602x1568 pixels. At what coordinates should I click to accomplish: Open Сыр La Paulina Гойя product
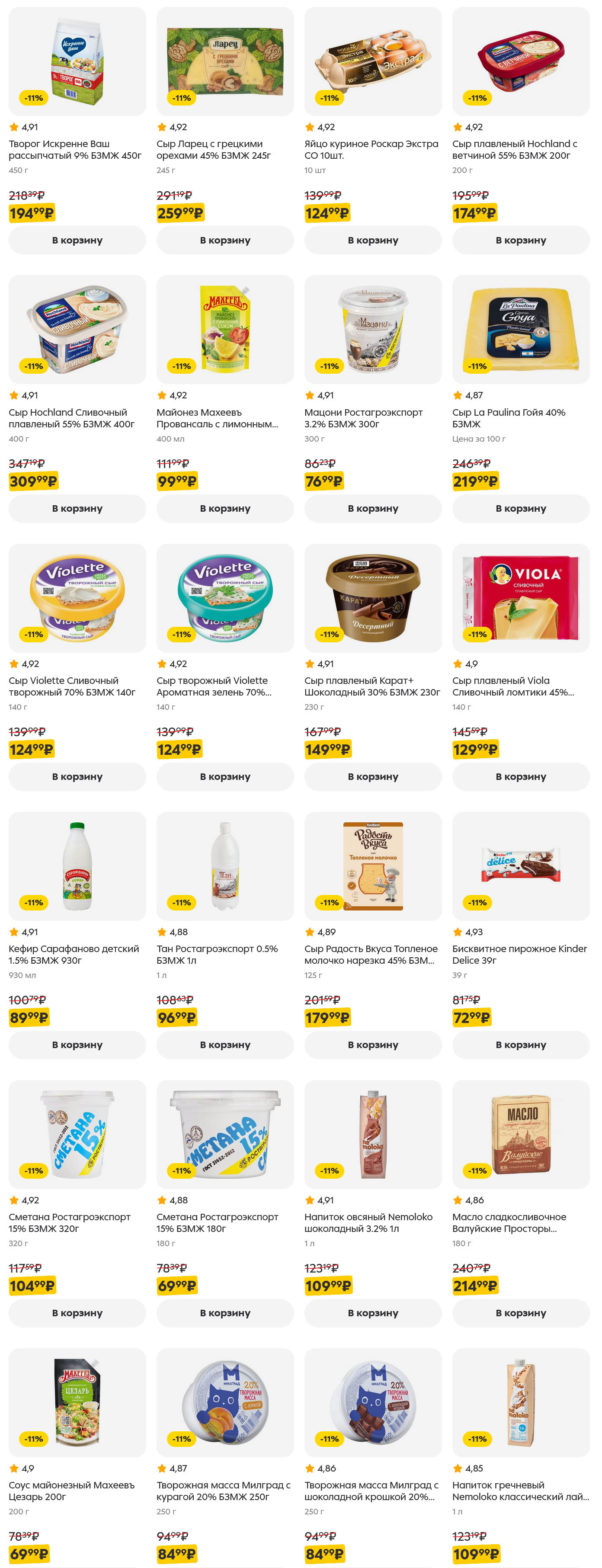pyautogui.click(x=520, y=329)
